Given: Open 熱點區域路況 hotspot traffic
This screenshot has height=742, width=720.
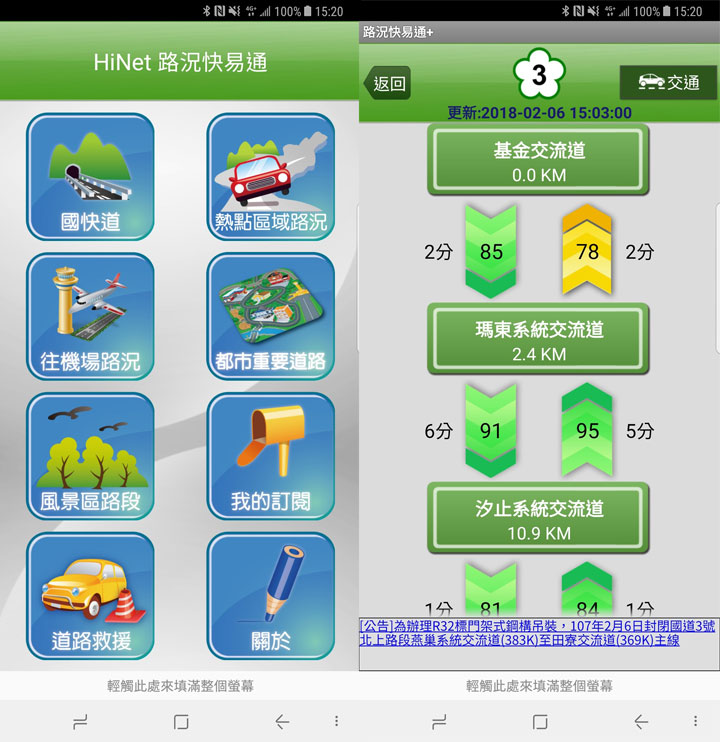Looking at the screenshot, I should pos(270,177).
